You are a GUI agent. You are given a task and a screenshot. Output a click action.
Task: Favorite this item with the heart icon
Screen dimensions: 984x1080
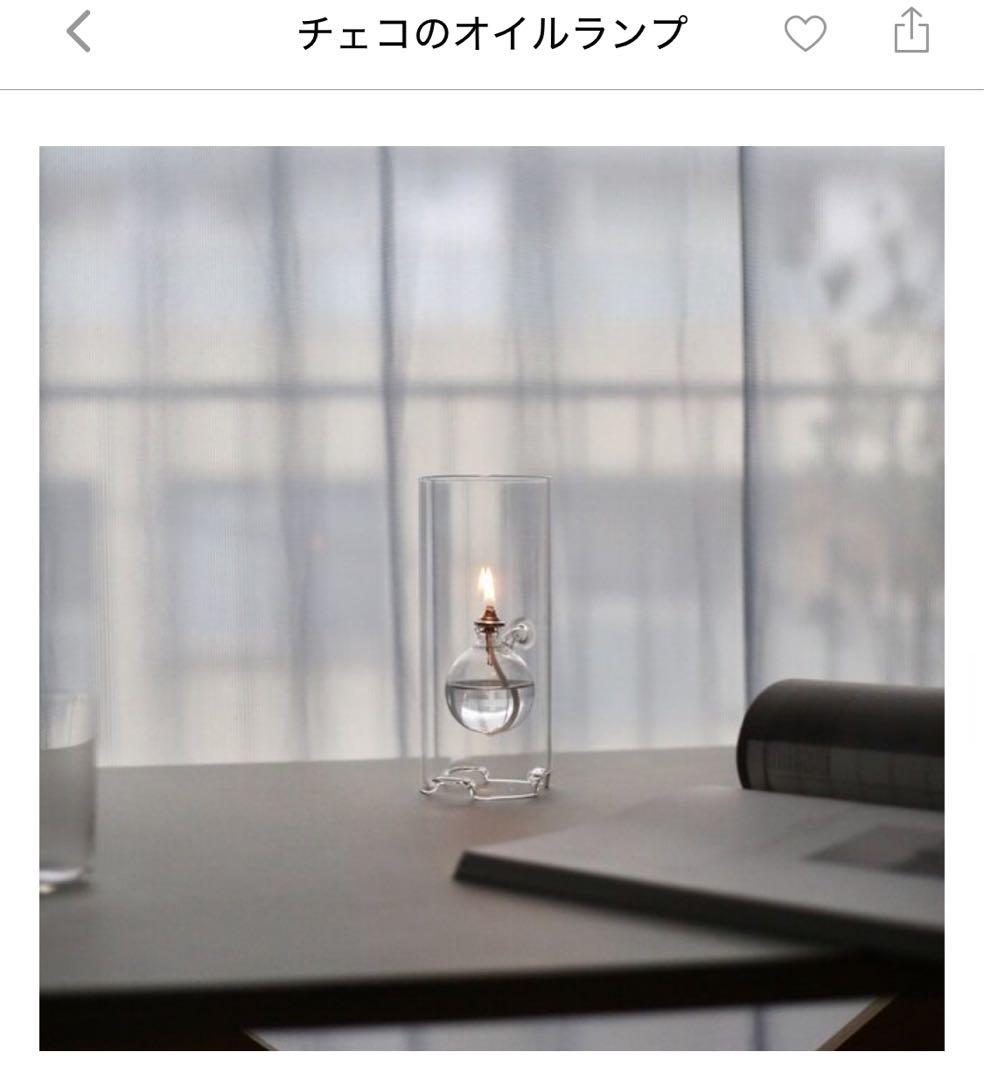point(804,34)
